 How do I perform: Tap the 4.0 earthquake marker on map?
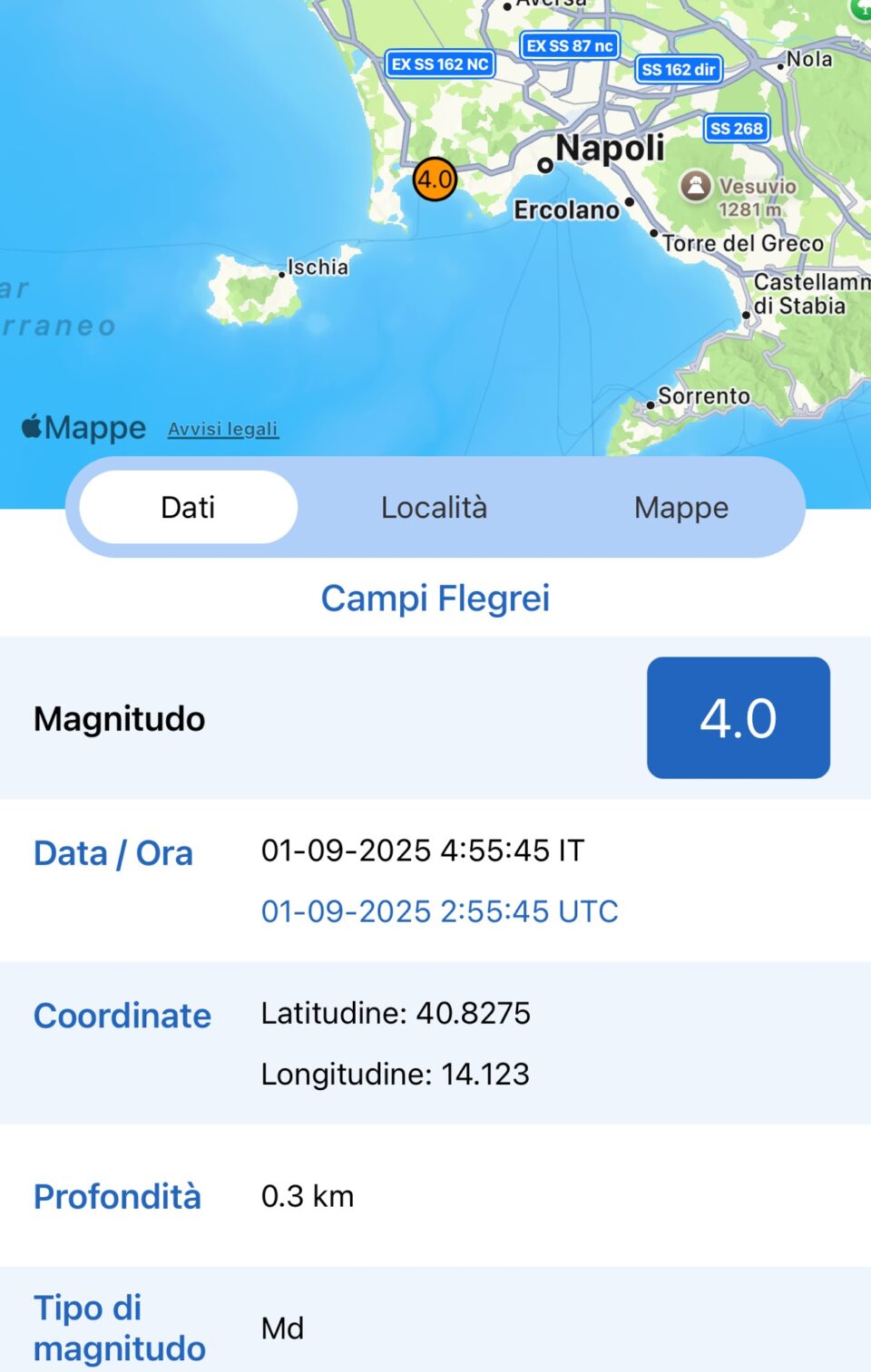click(x=435, y=179)
